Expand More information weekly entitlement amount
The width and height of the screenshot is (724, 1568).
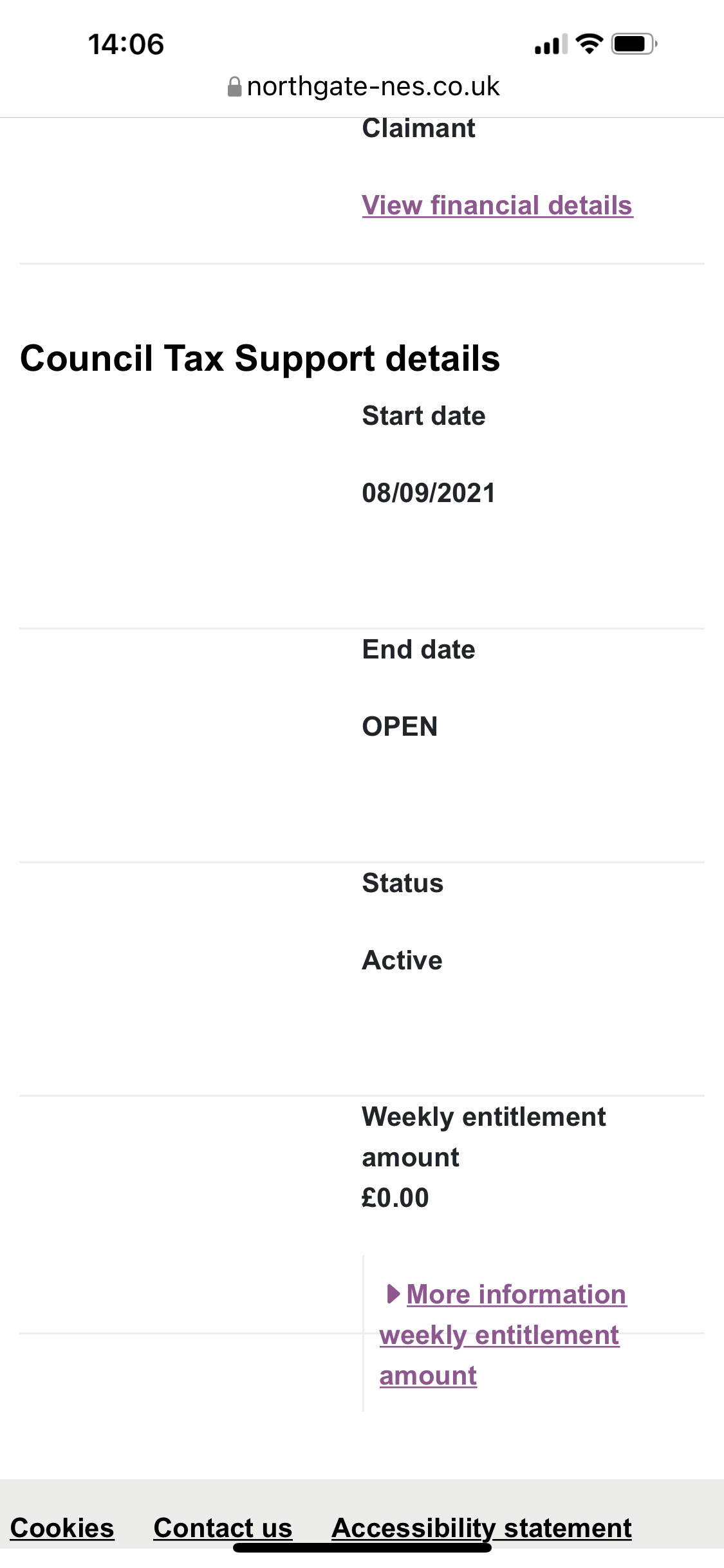503,1334
